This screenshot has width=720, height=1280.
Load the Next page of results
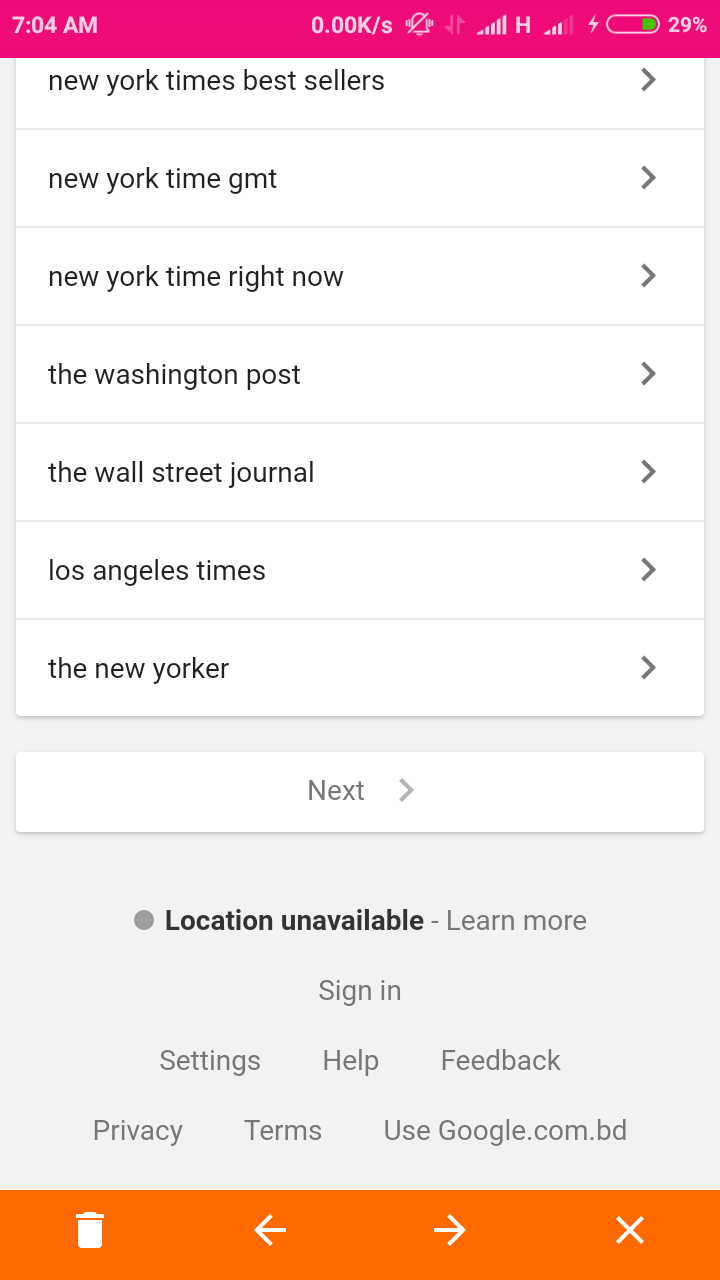(360, 791)
